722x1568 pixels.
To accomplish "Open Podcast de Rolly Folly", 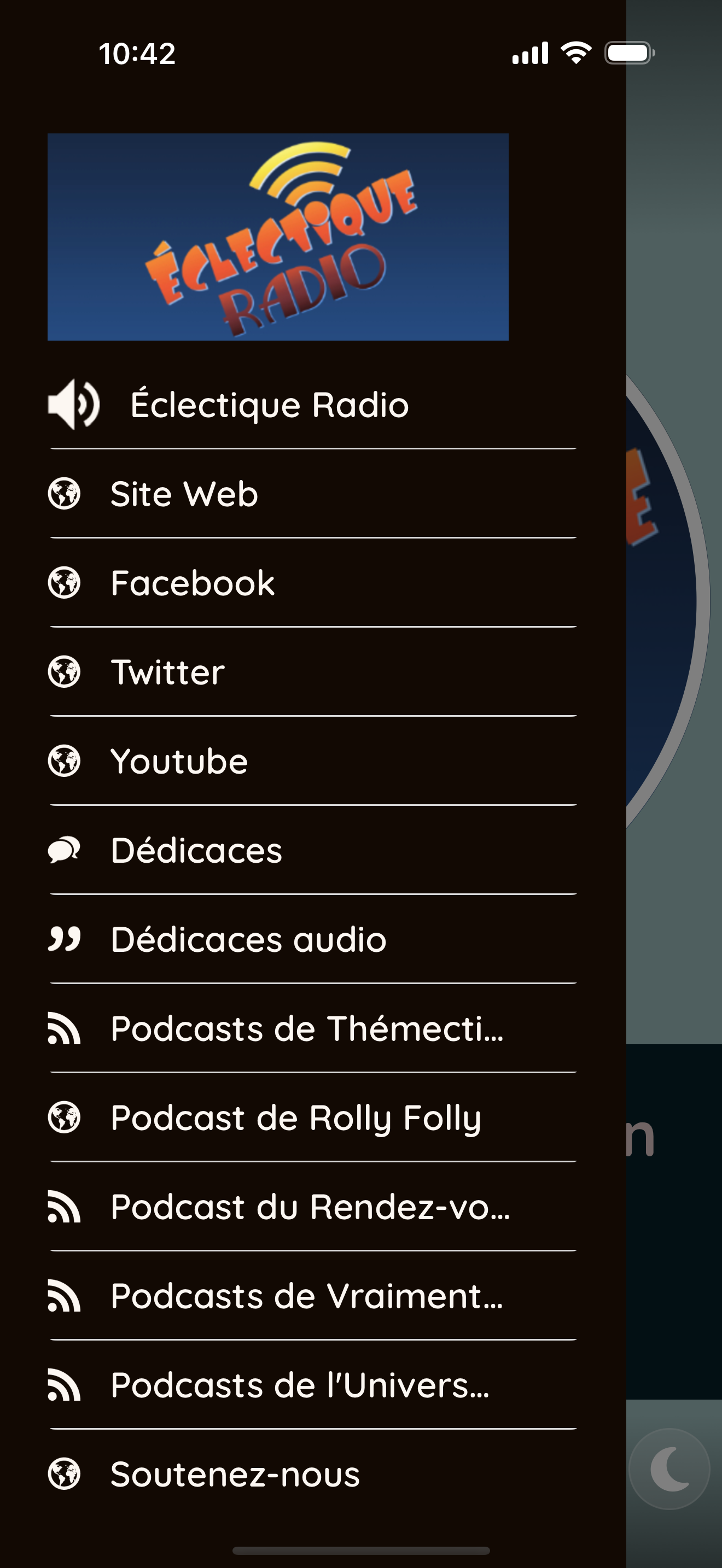I will [295, 1116].
